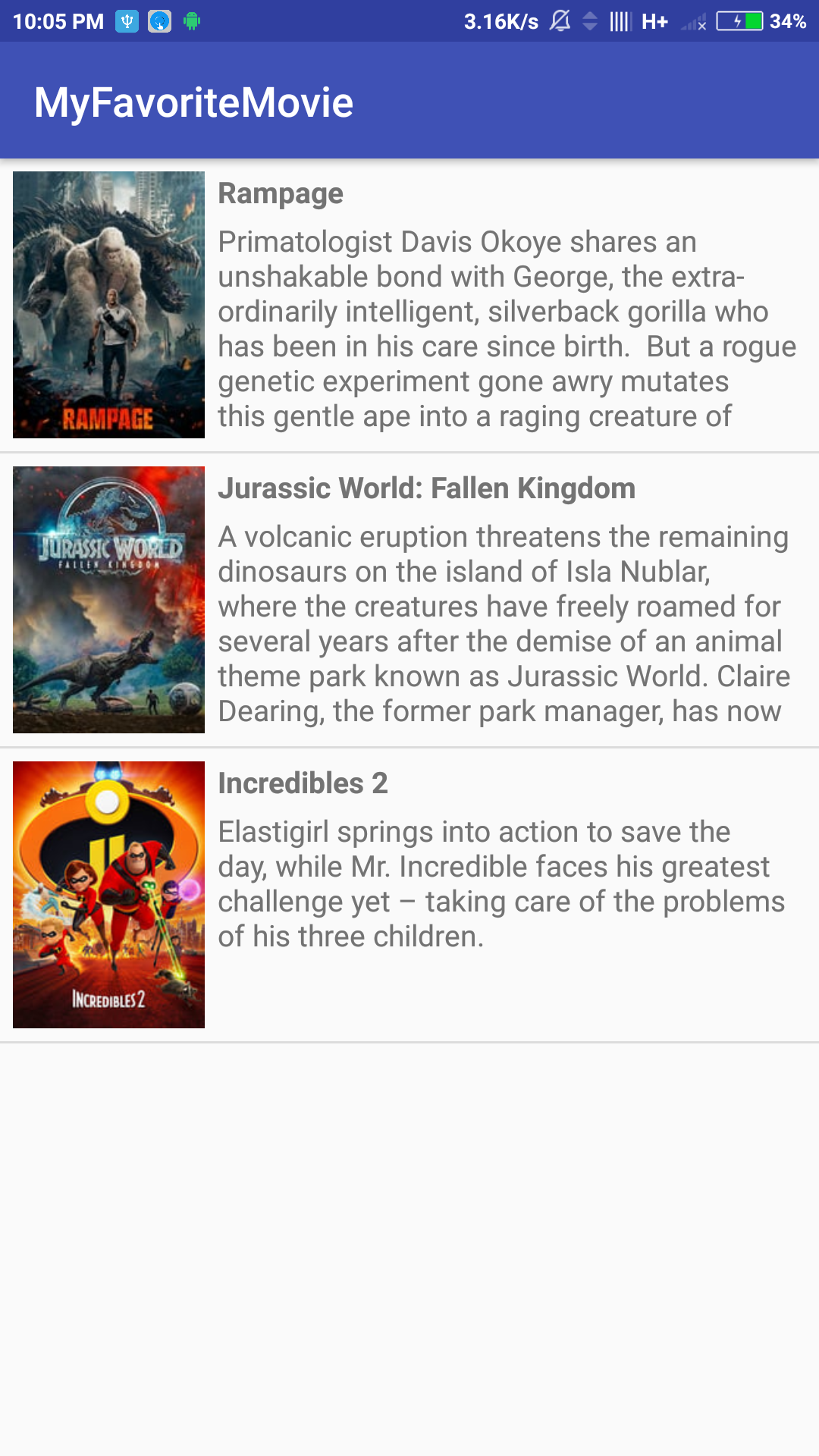Tap the Incredibles 2 poster thumbnail
This screenshot has height=1456, width=819.
tap(108, 894)
